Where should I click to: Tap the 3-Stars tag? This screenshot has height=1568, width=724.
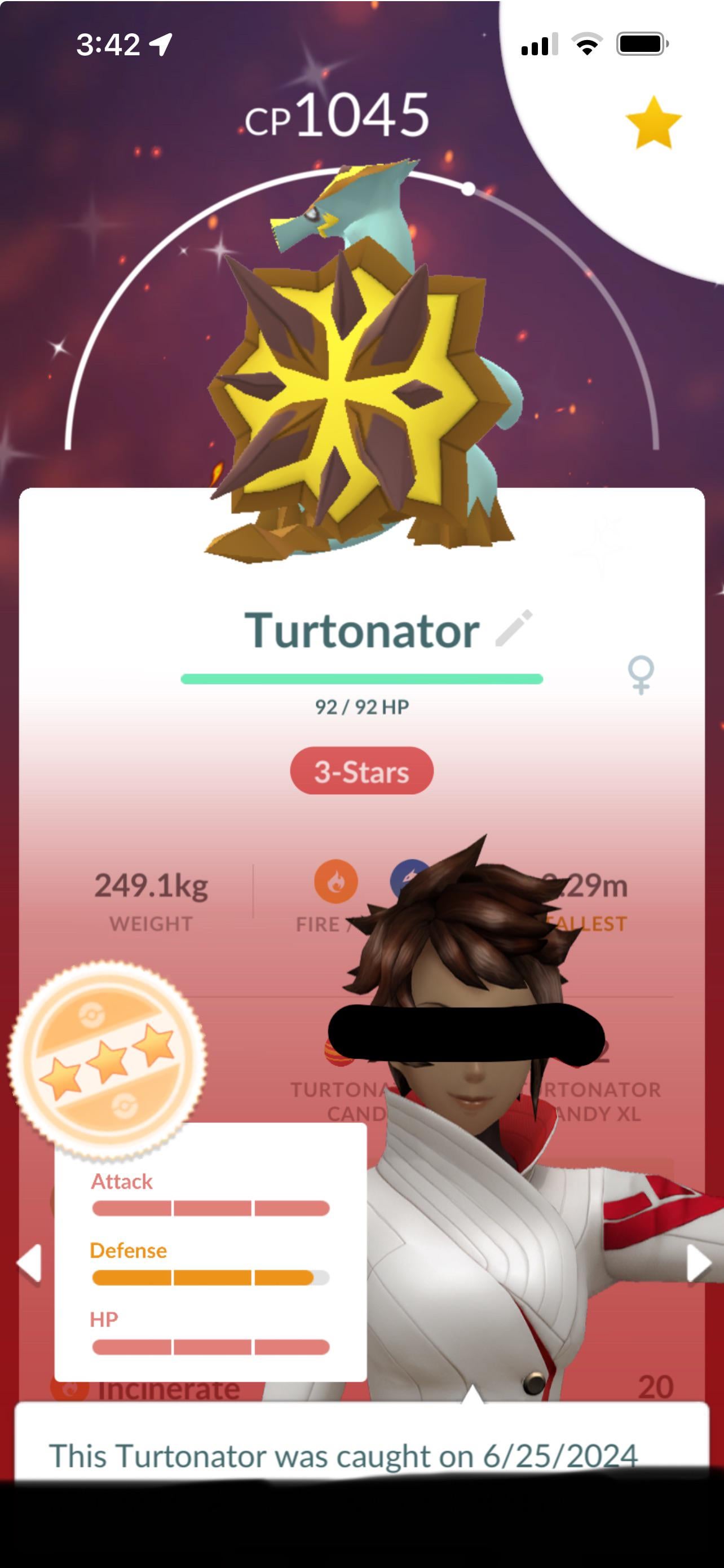pyautogui.click(x=361, y=771)
